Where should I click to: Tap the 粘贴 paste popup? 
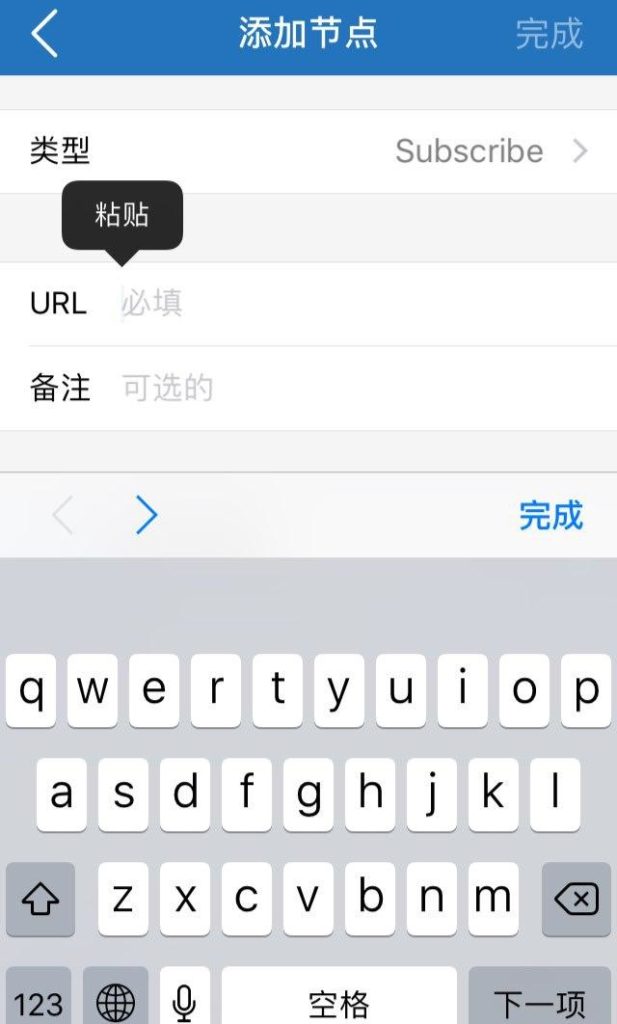122,214
